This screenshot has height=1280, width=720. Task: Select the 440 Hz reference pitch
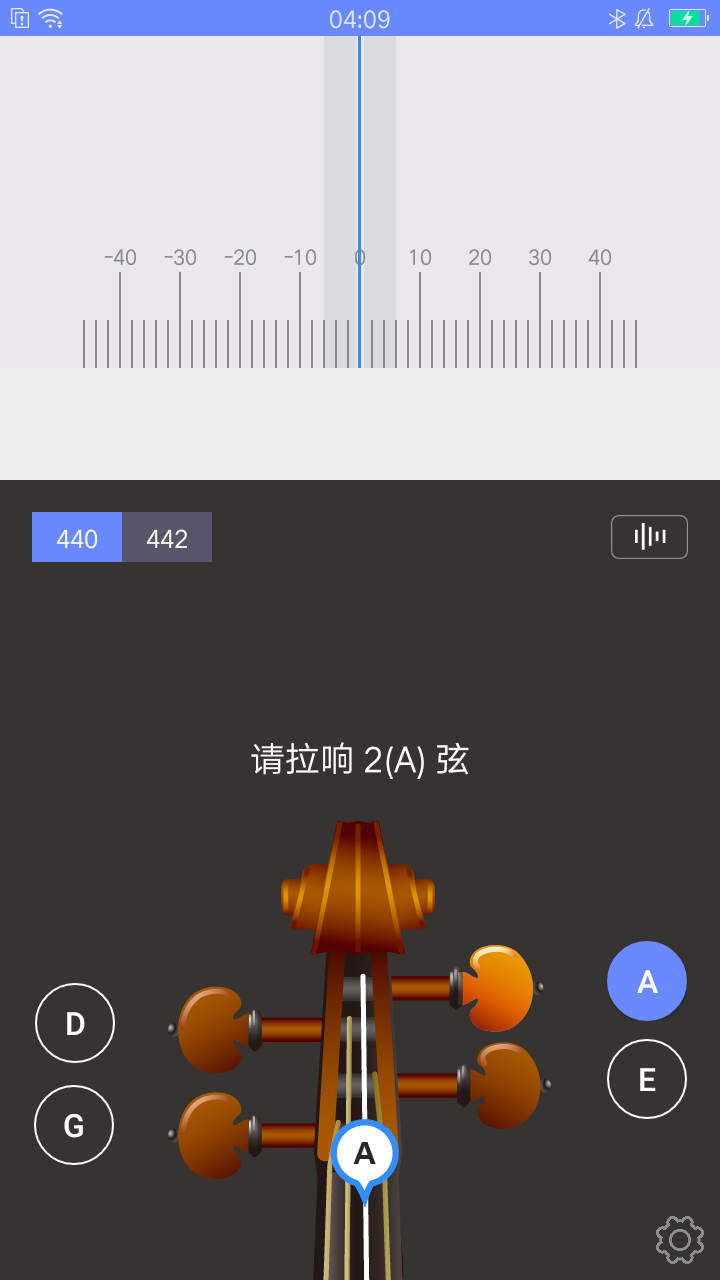click(77, 538)
